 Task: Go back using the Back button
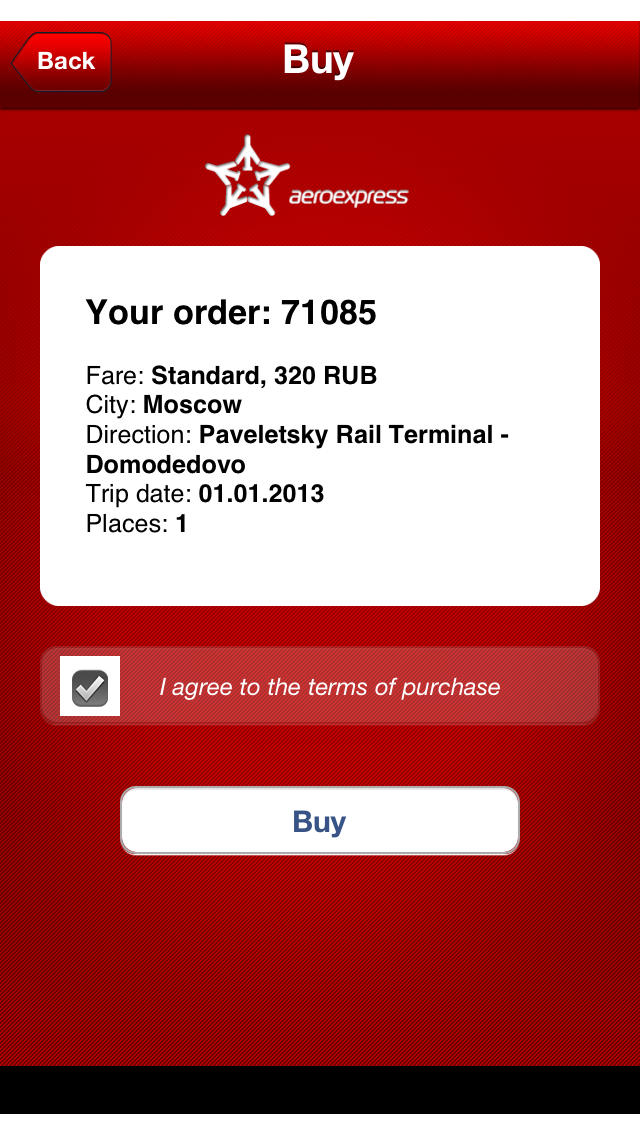[x=62, y=62]
